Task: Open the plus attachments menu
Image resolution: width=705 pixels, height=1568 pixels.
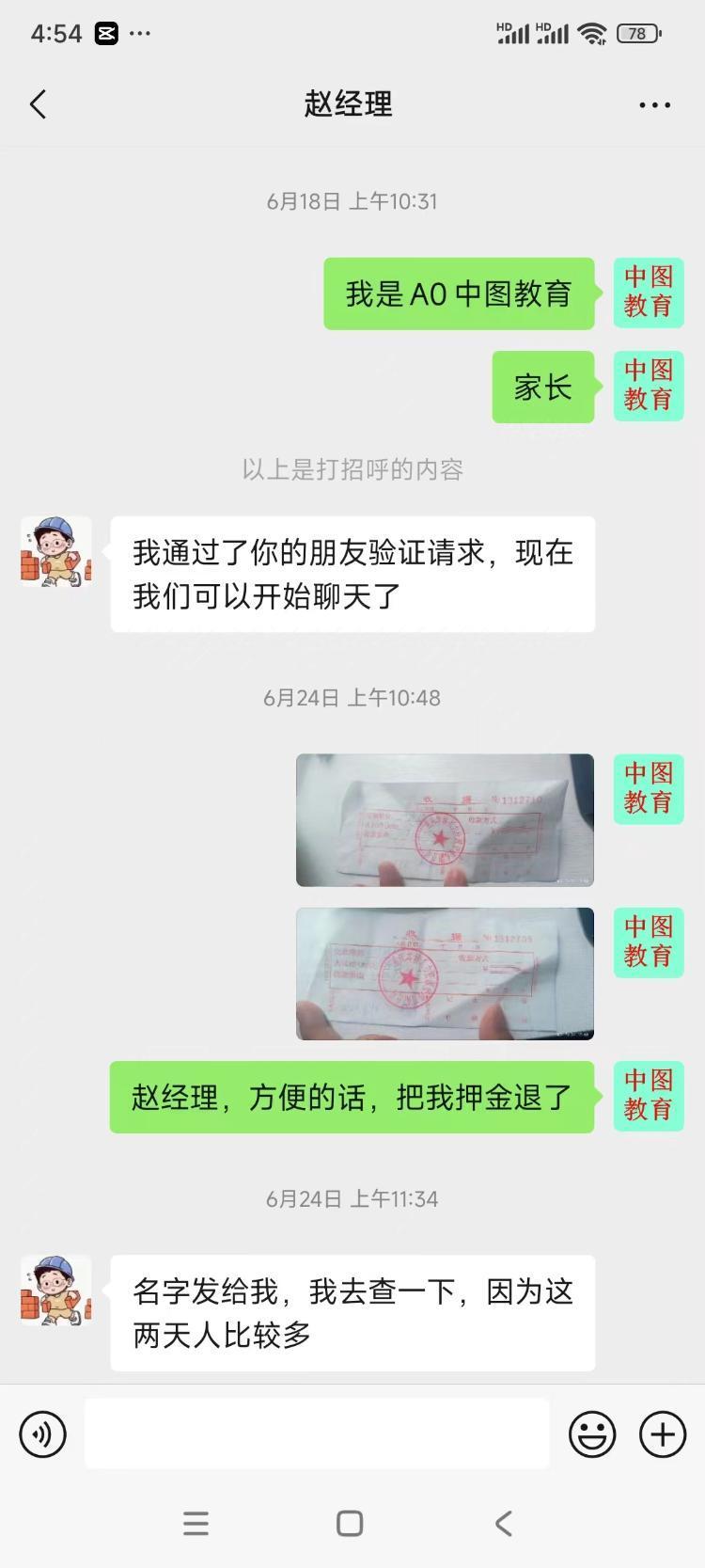Action: pos(663,1434)
